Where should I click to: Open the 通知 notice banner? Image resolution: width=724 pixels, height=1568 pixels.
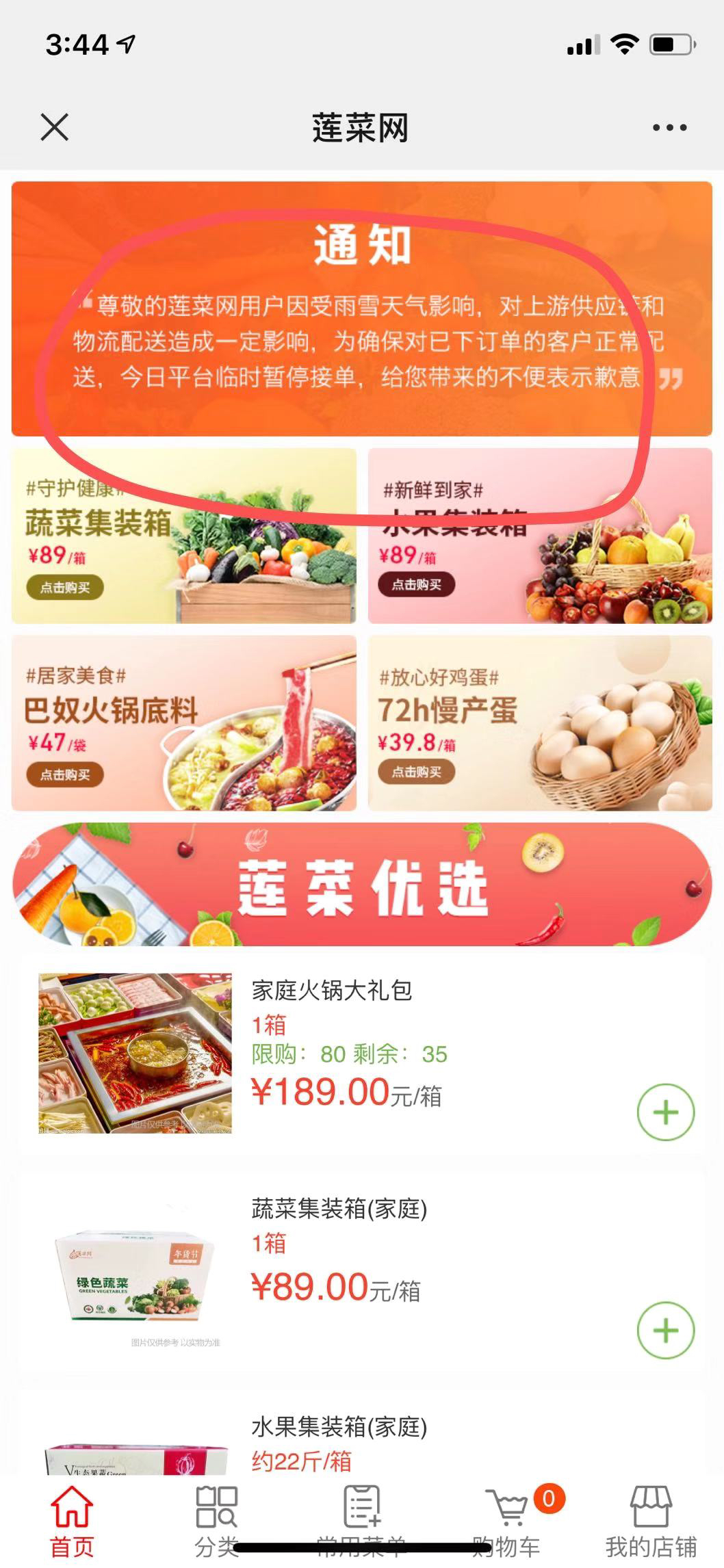(361, 308)
